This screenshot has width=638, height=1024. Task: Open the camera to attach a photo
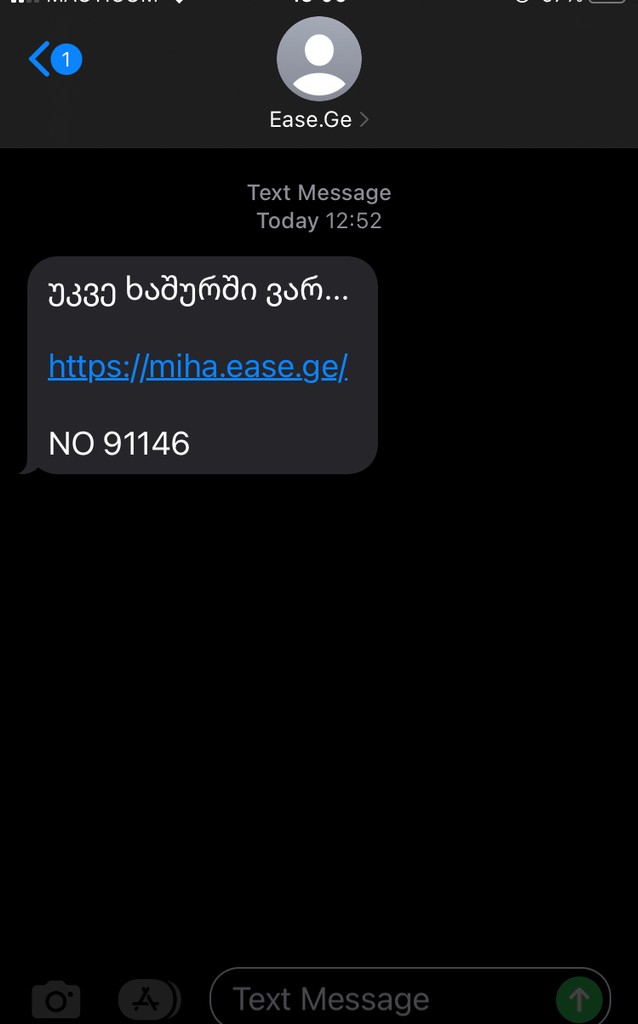pos(56,999)
